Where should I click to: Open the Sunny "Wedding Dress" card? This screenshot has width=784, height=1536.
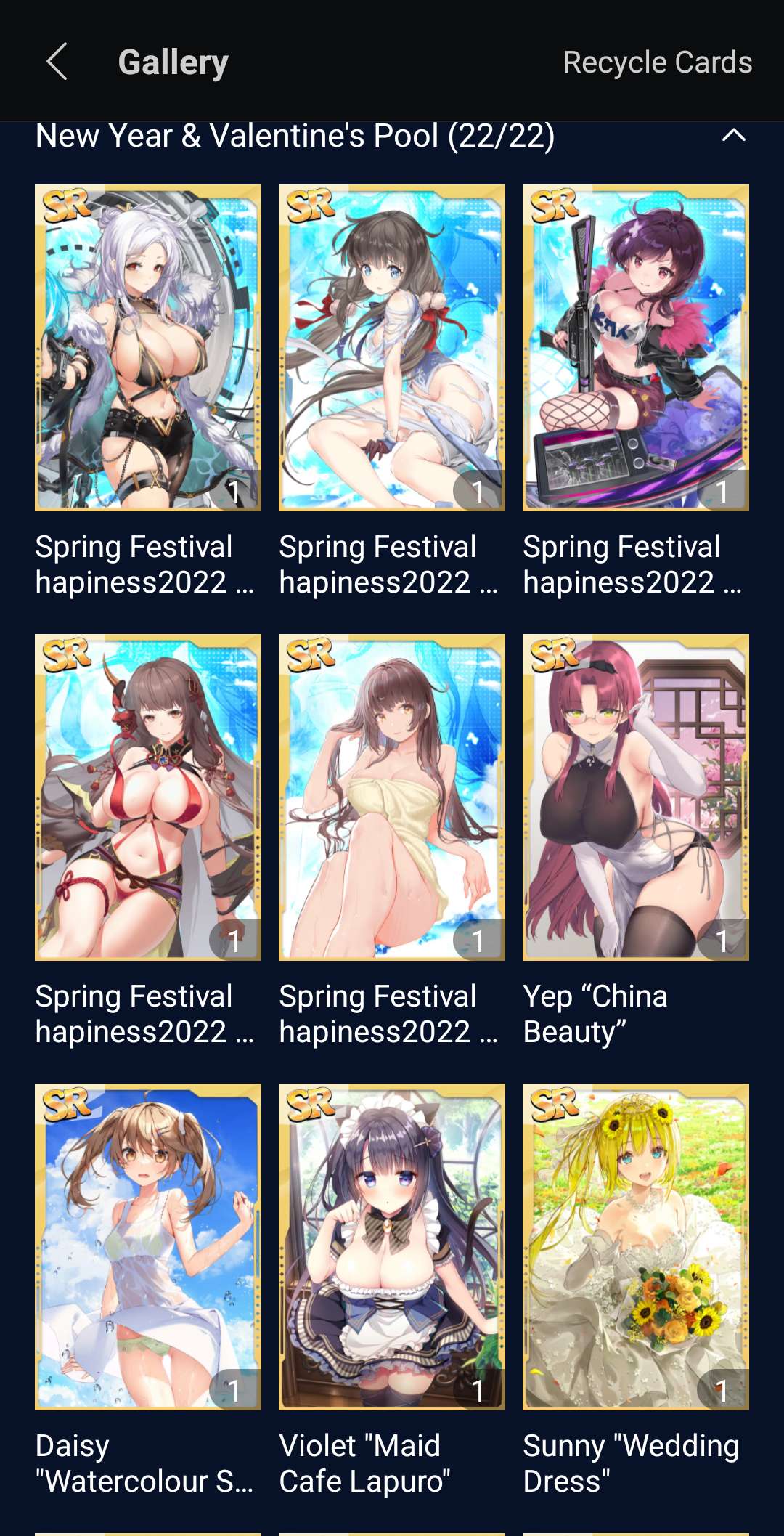tap(635, 1246)
